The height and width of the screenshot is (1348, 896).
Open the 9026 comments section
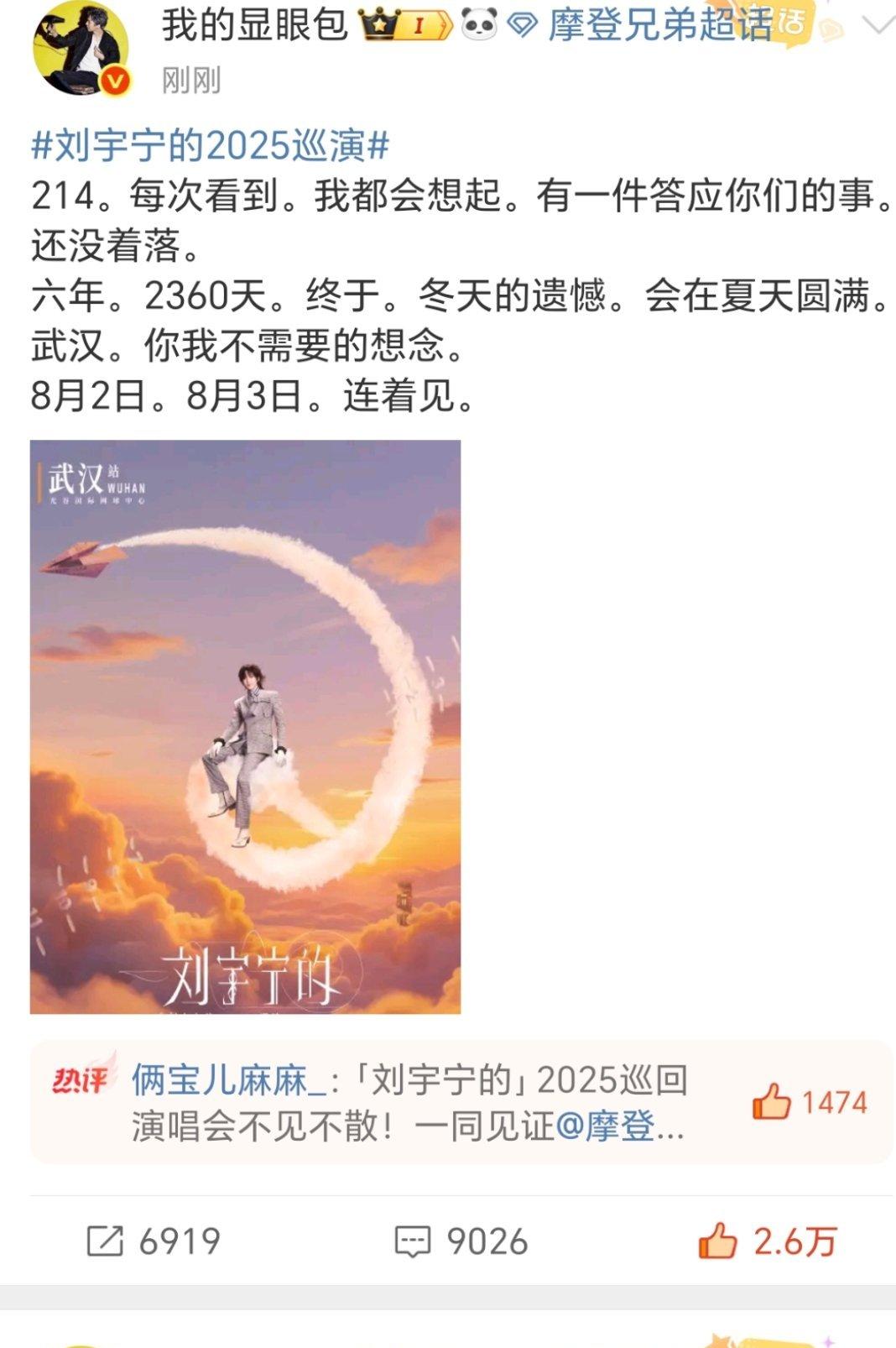(461, 1241)
